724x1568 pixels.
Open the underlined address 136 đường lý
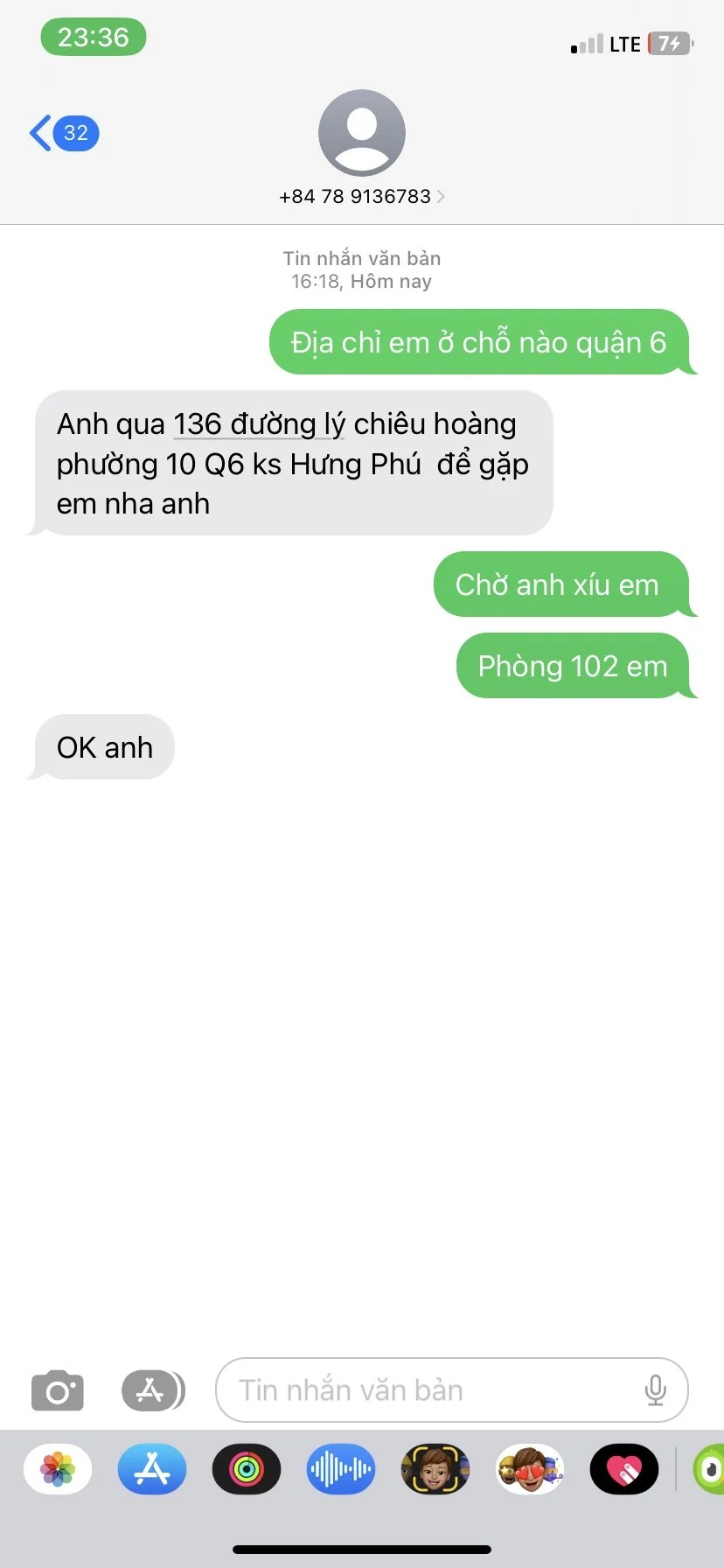(259, 424)
